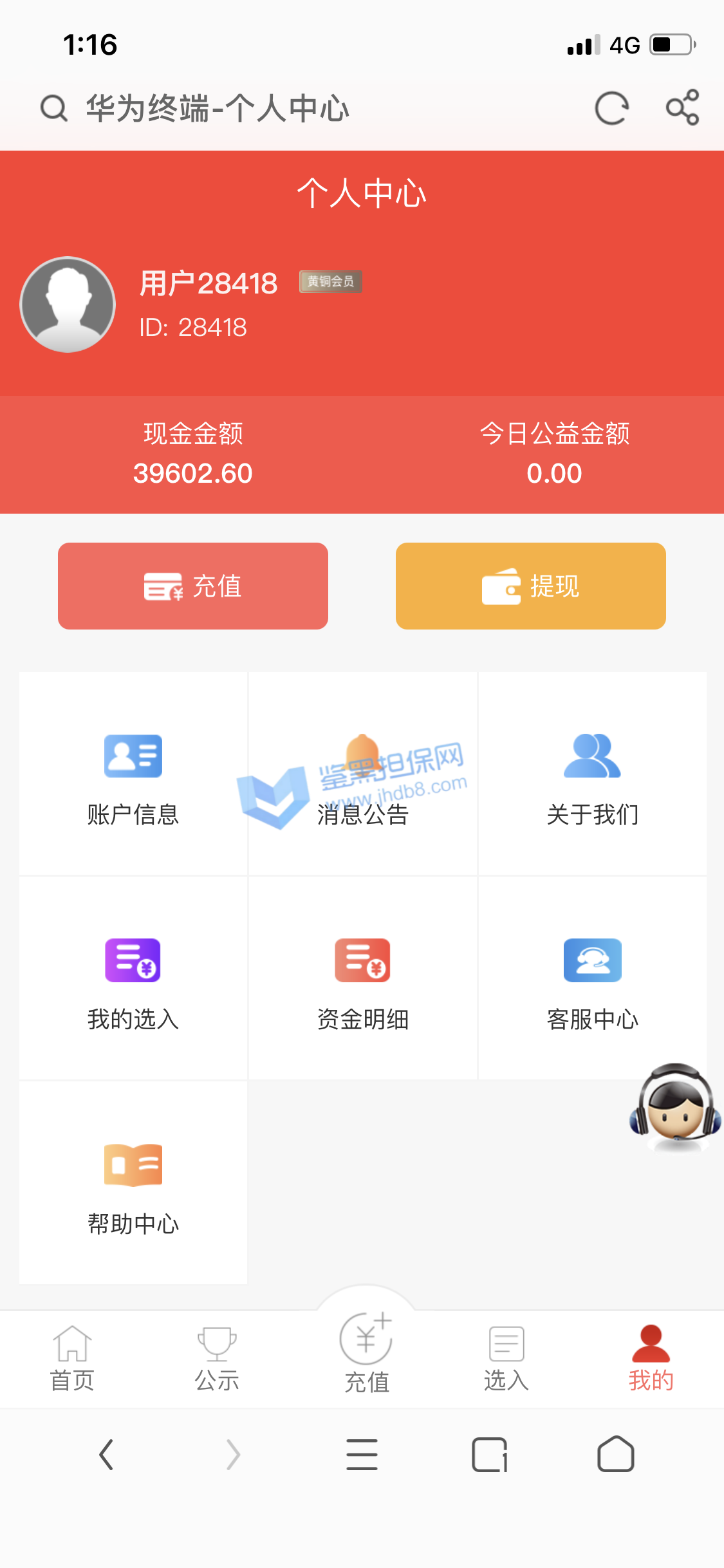Tap the floating customer support headset avatar

(676, 1106)
